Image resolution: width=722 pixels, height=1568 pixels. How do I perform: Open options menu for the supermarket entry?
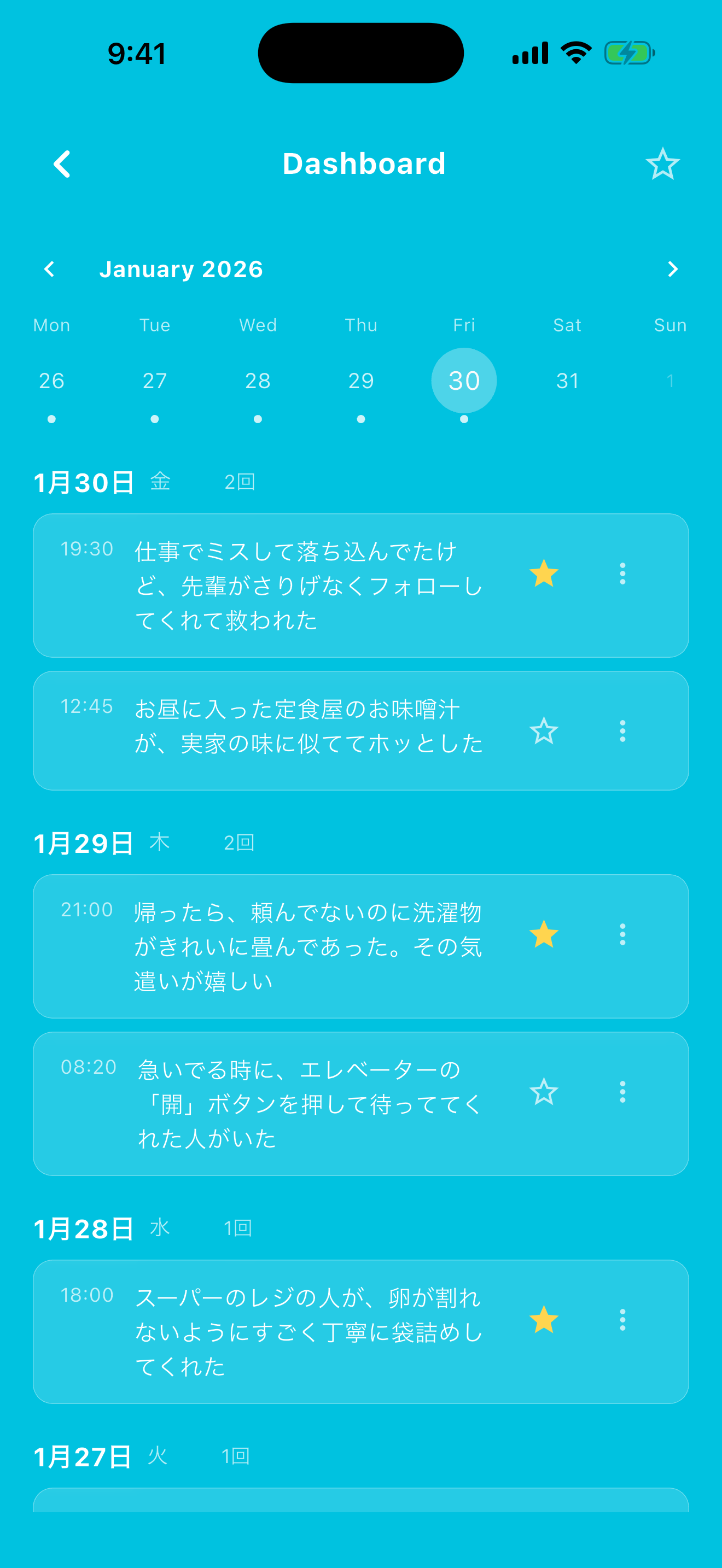tap(622, 1320)
